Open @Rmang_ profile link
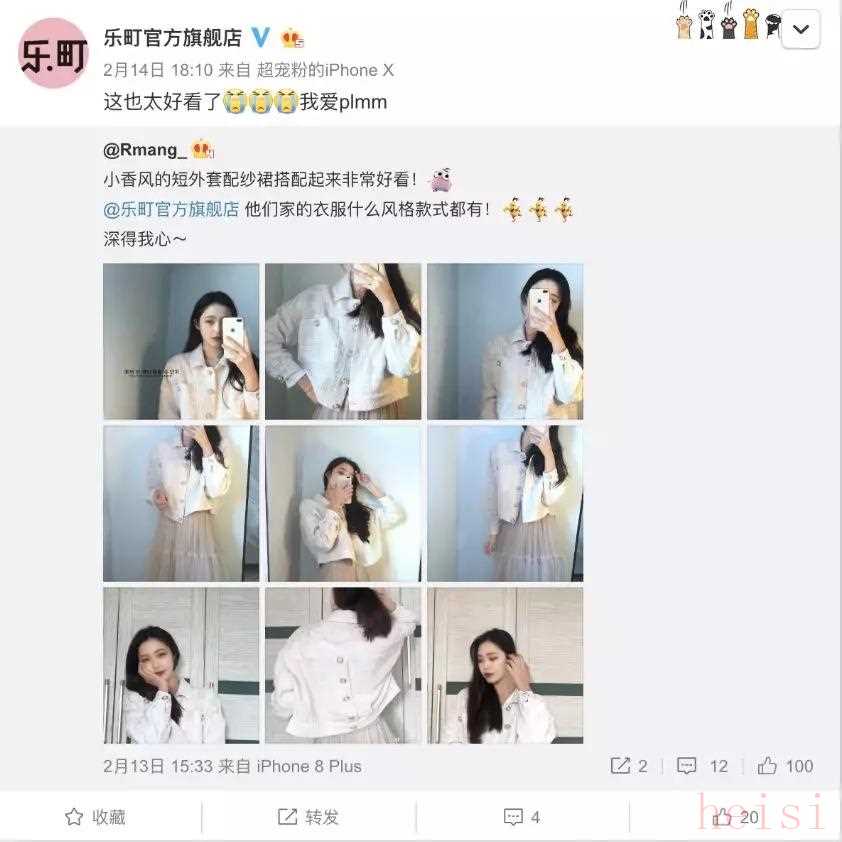The image size is (842, 842). (x=145, y=150)
